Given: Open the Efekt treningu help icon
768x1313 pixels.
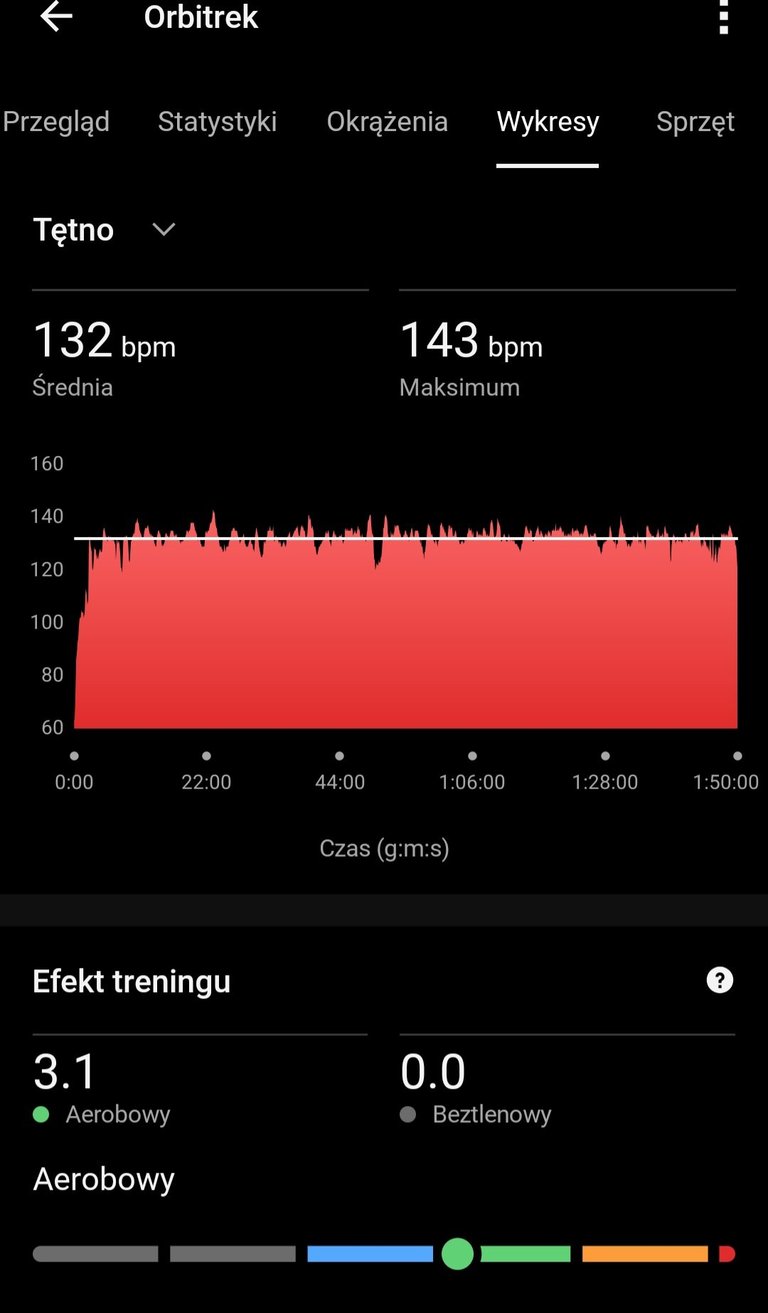Looking at the screenshot, I should [720, 980].
